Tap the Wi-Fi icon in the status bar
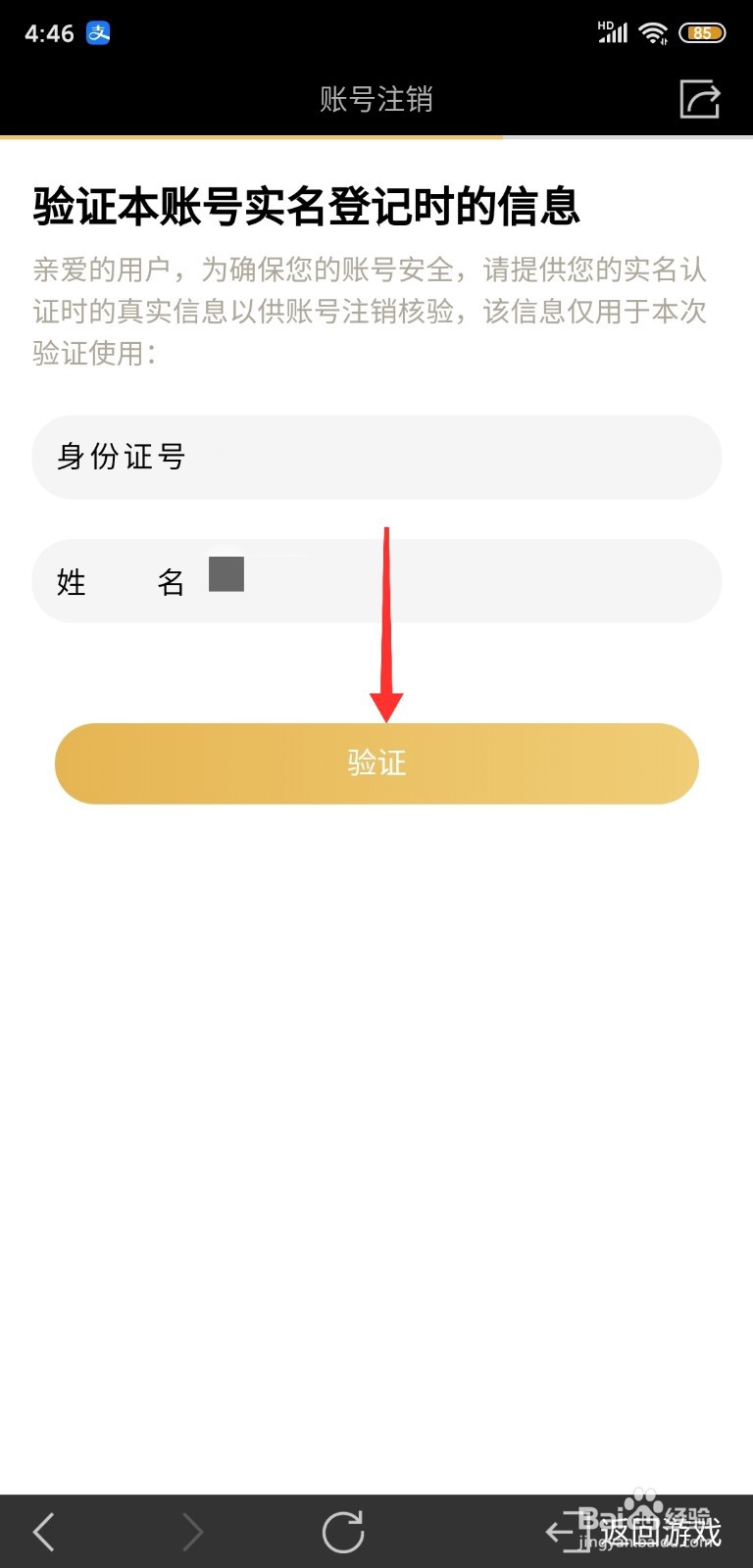This screenshot has width=753, height=1568. click(x=654, y=31)
